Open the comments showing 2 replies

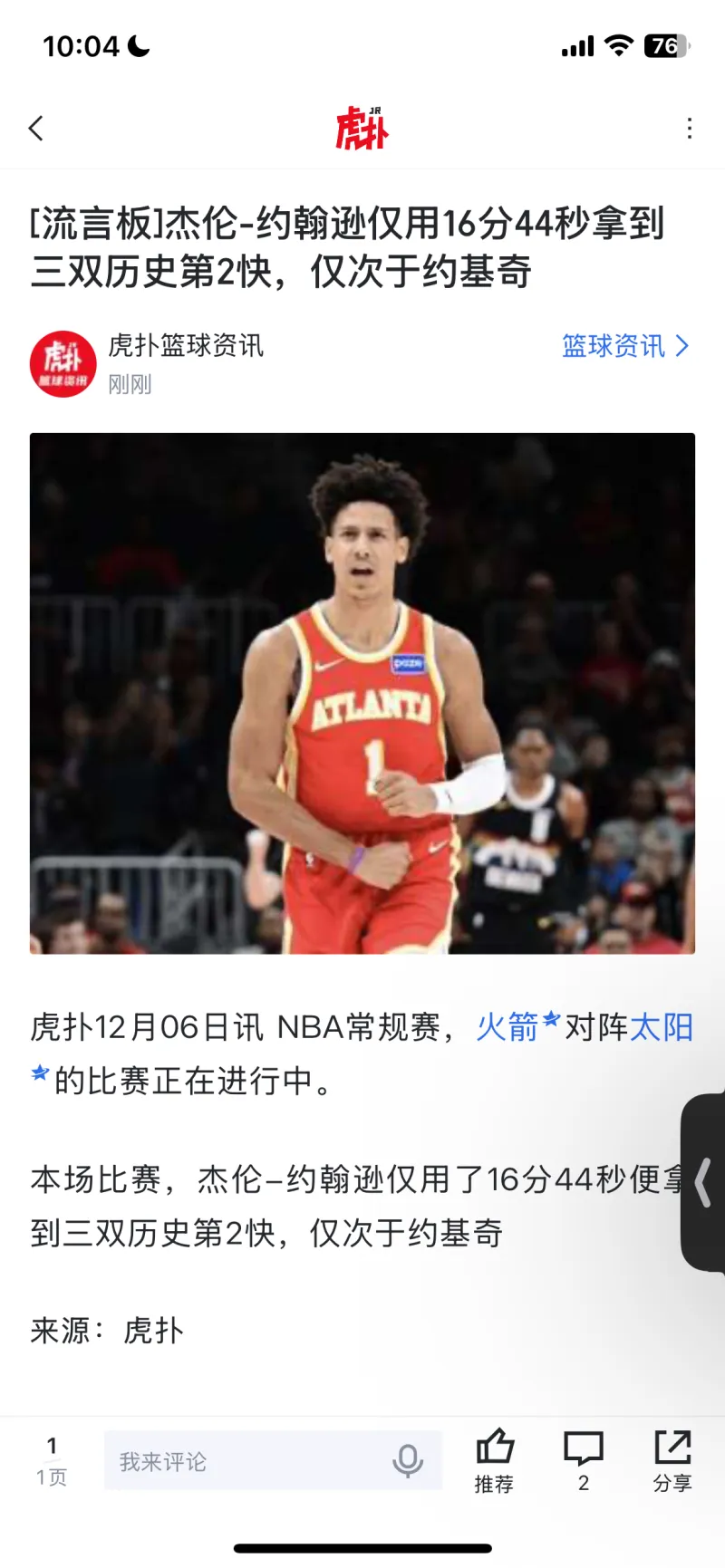click(x=583, y=1459)
